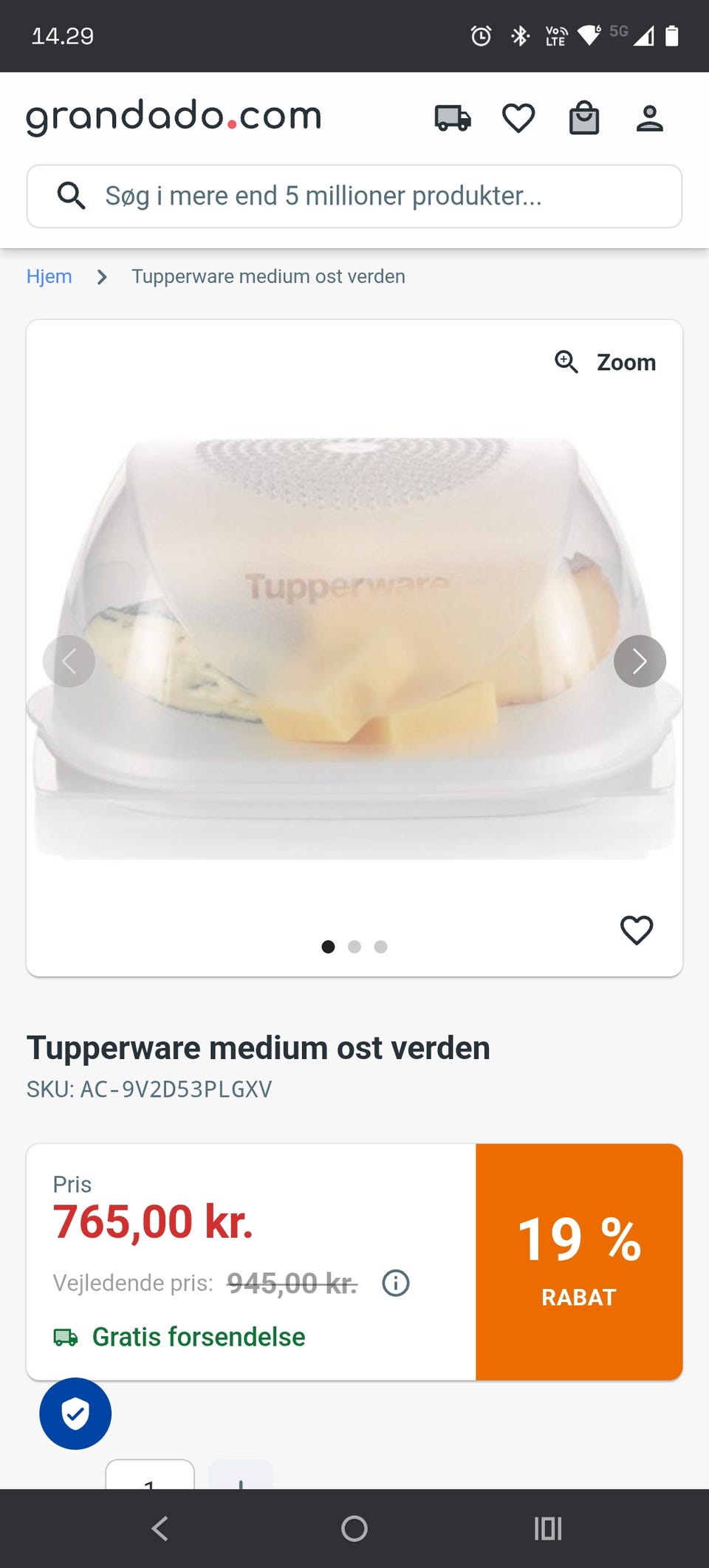Open the grandado.com logo homepage

pos(174,117)
